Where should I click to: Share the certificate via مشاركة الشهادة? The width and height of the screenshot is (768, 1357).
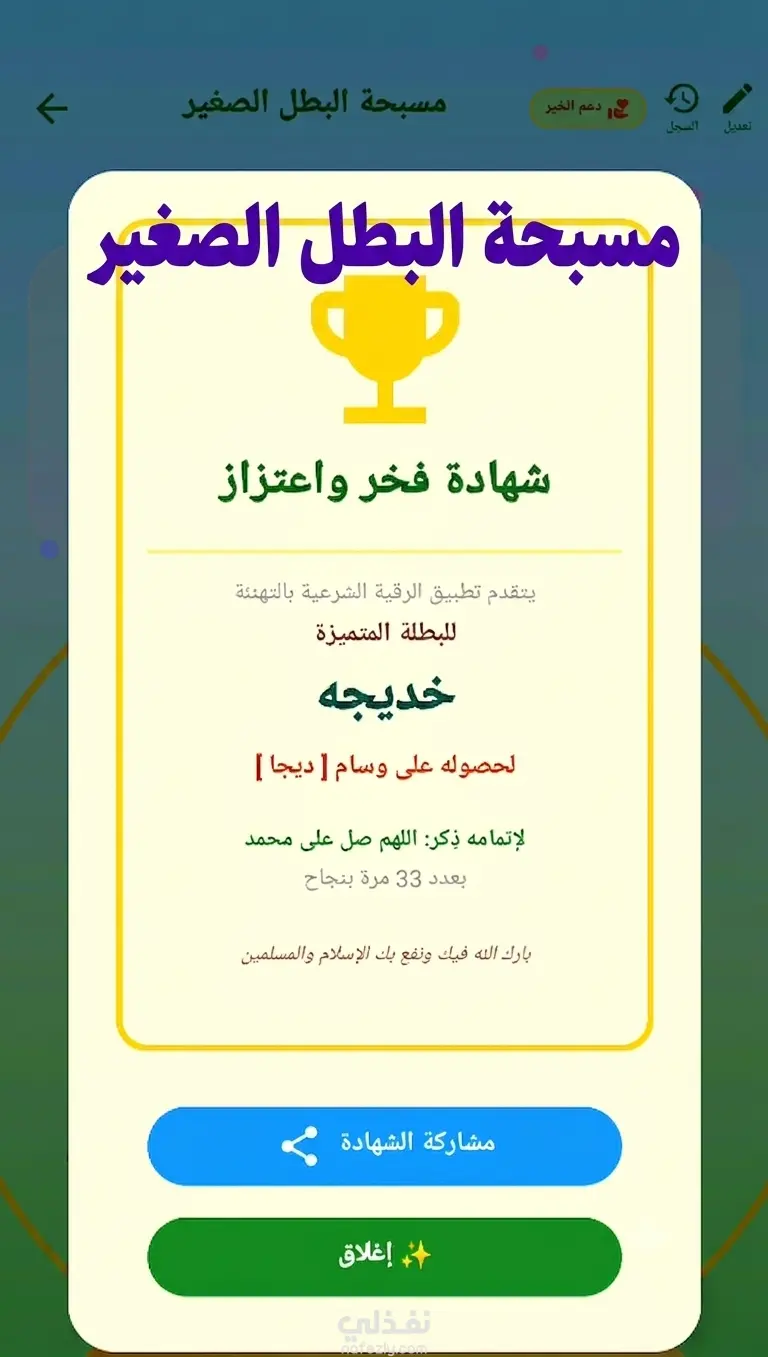384,1145
